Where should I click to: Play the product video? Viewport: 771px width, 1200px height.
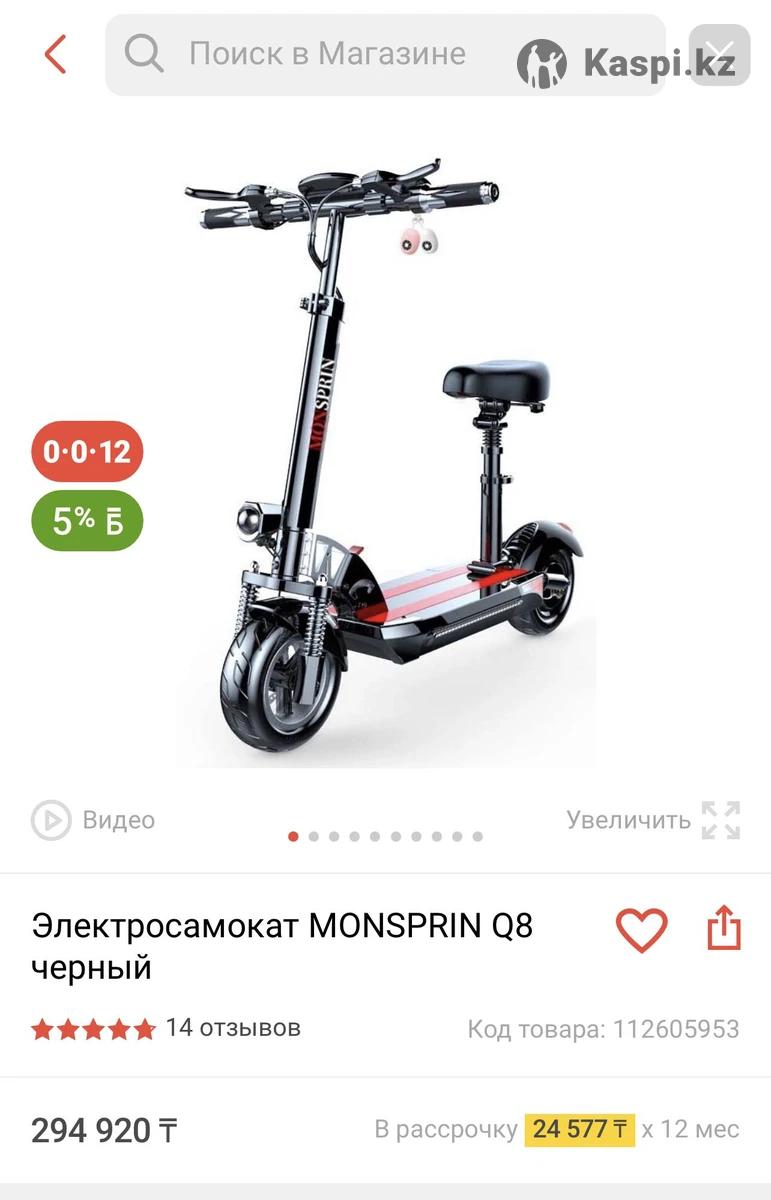coord(93,820)
